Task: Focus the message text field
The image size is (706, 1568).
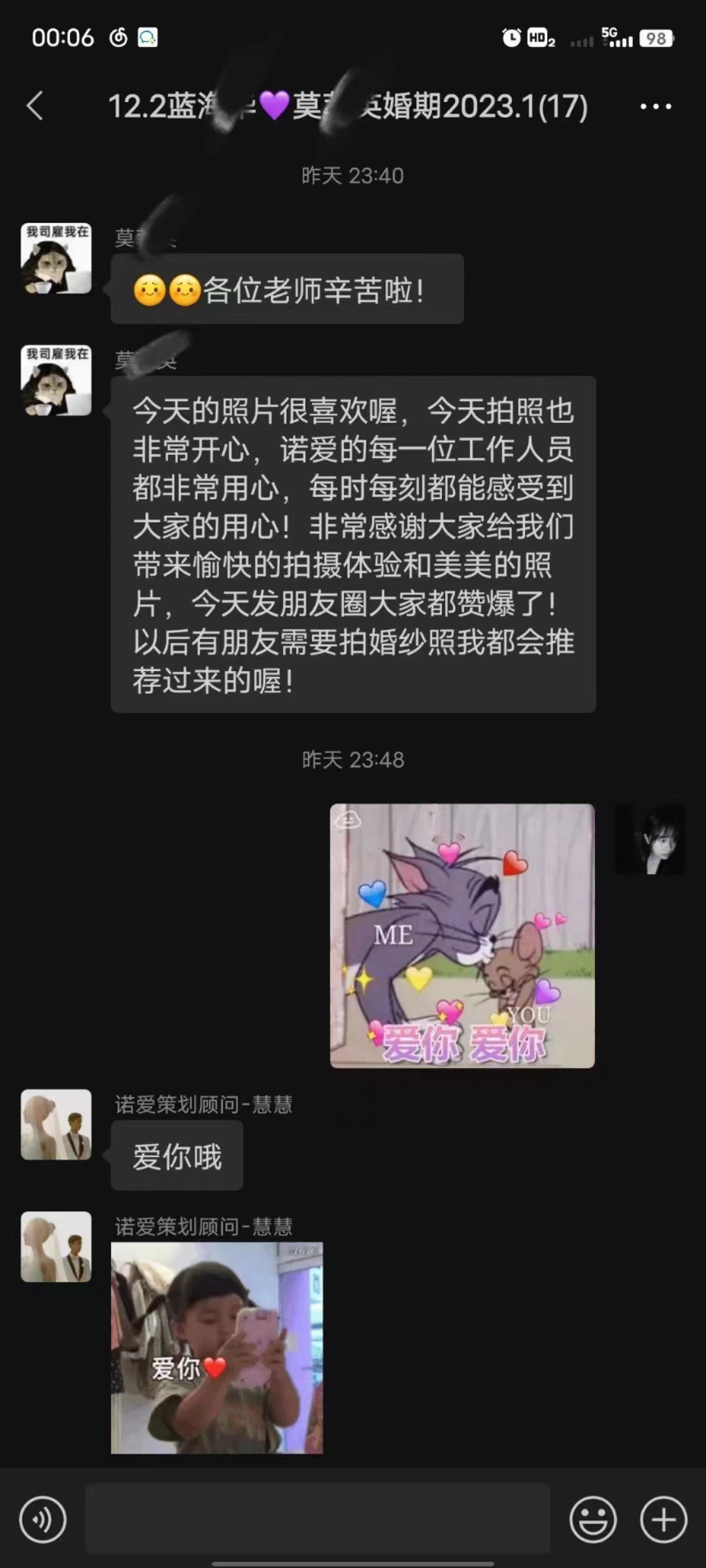Action: point(318,1518)
